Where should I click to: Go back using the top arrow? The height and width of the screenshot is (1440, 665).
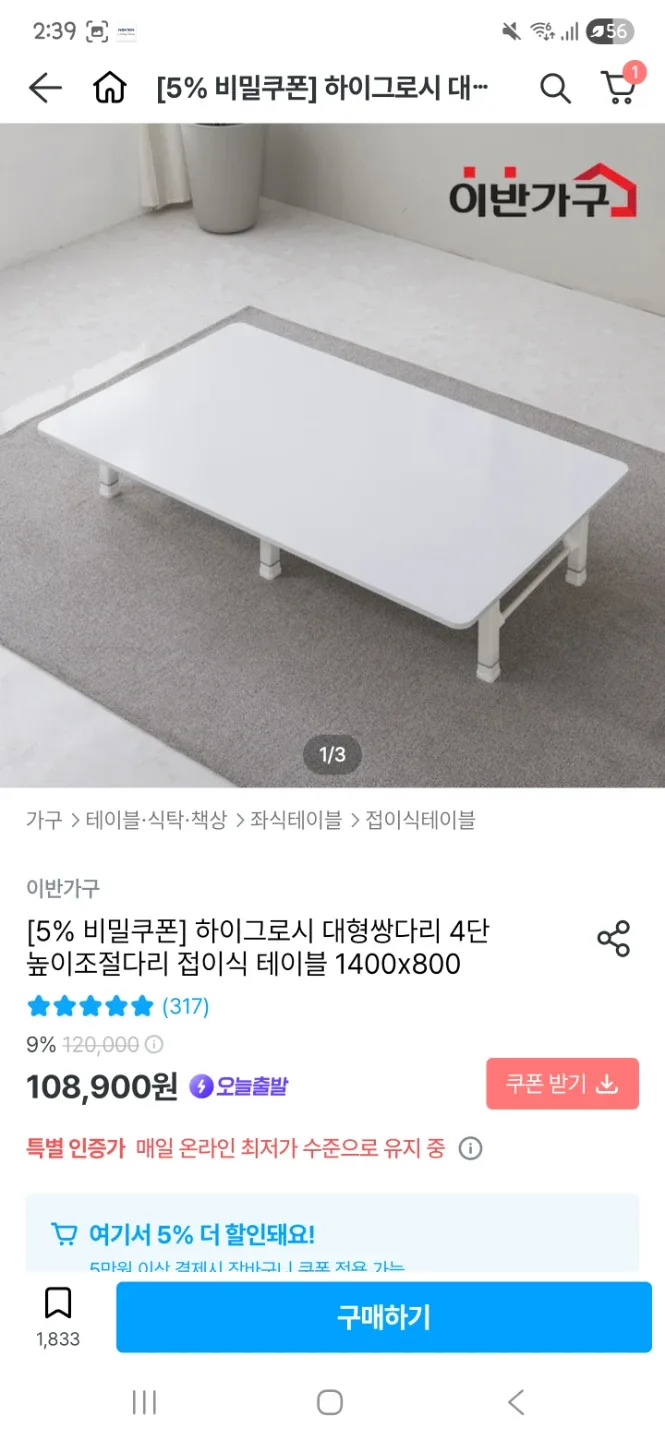[45, 88]
